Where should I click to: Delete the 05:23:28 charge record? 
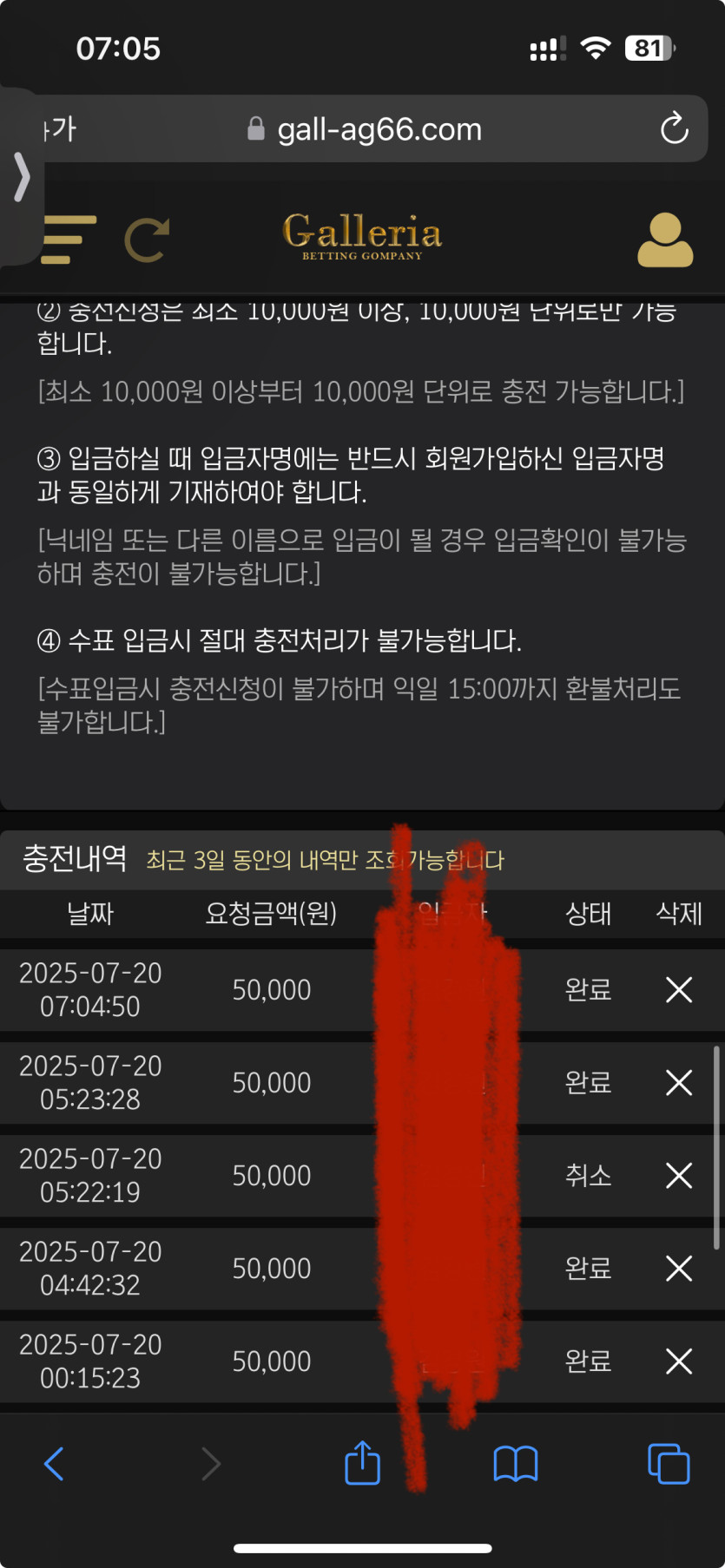tap(678, 1082)
